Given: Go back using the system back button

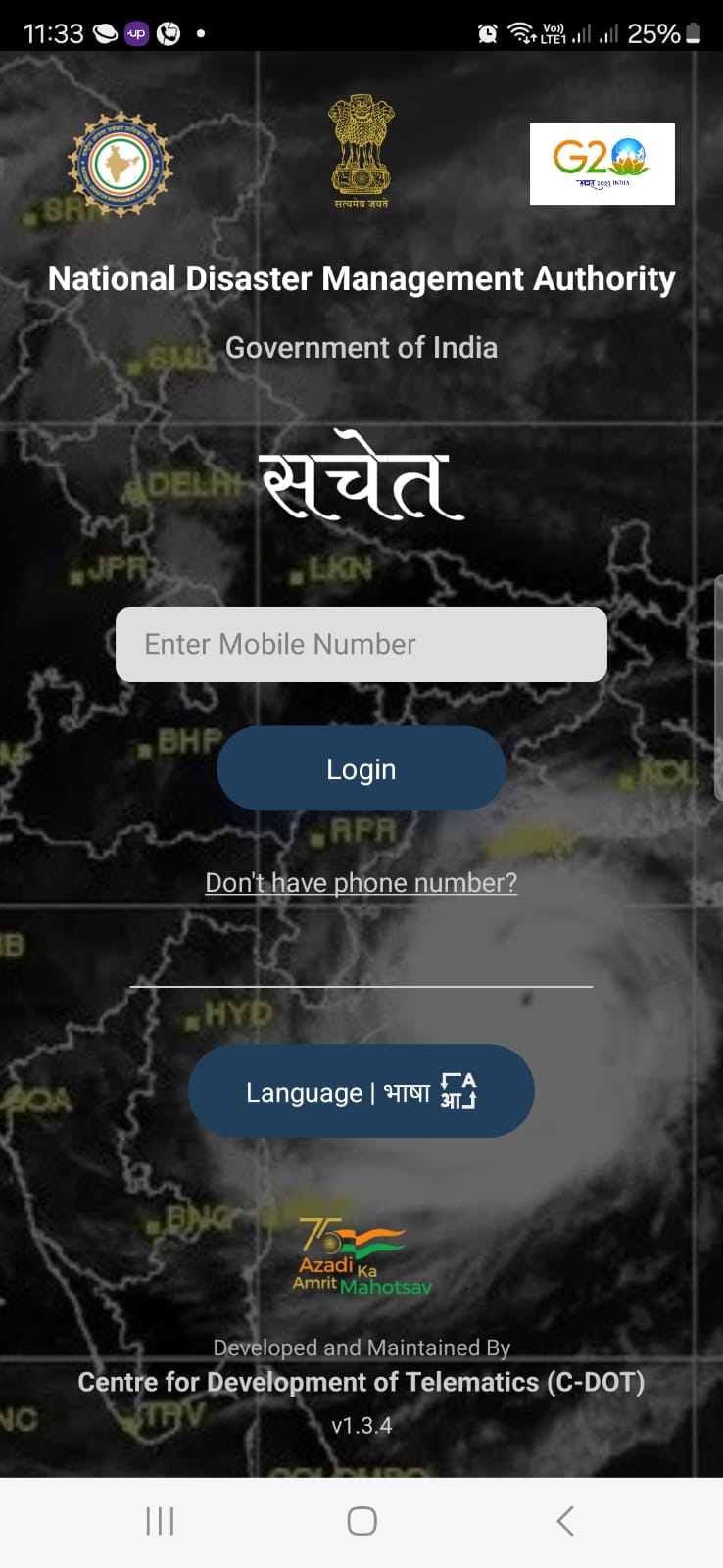Looking at the screenshot, I should click(x=565, y=1521).
